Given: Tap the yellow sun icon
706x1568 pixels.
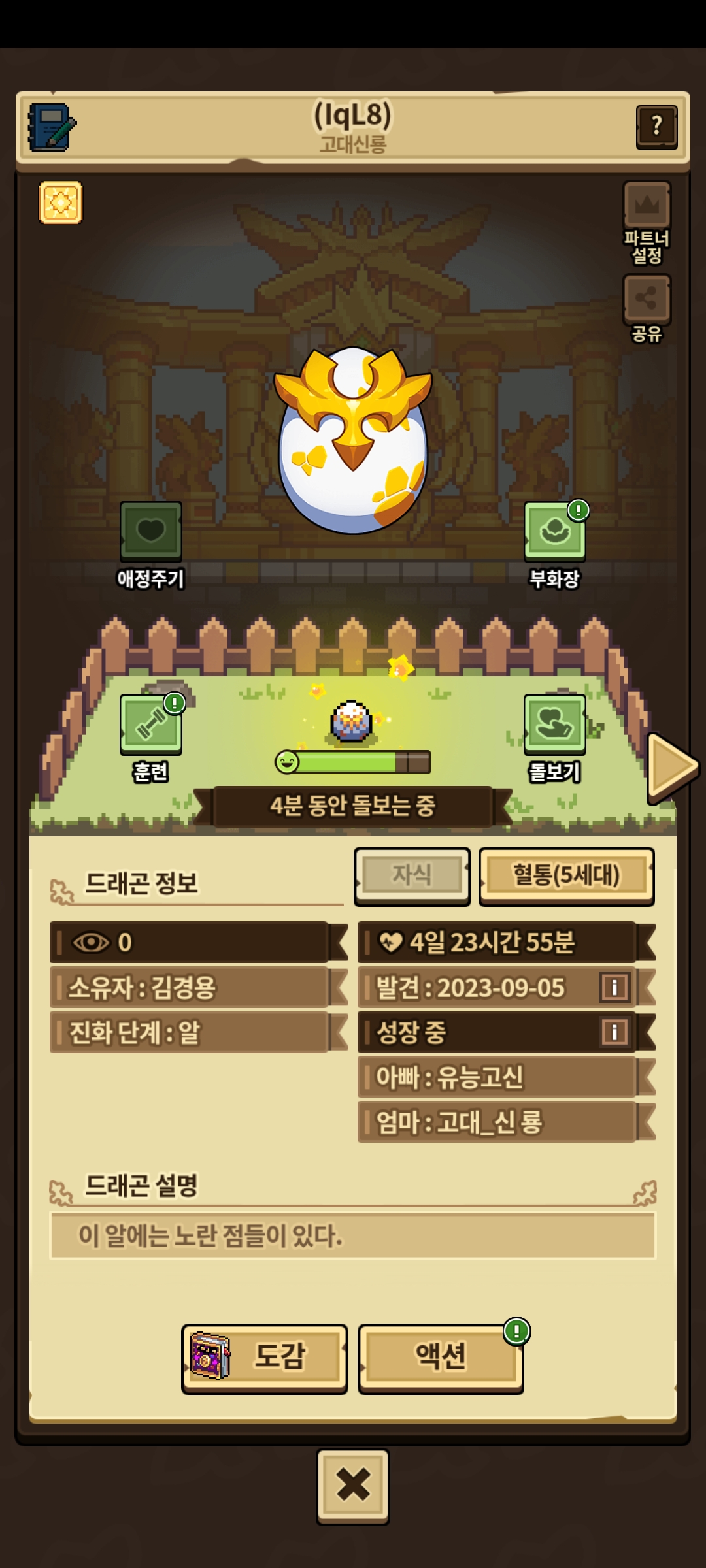Looking at the screenshot, I should [x=61, y=203].
